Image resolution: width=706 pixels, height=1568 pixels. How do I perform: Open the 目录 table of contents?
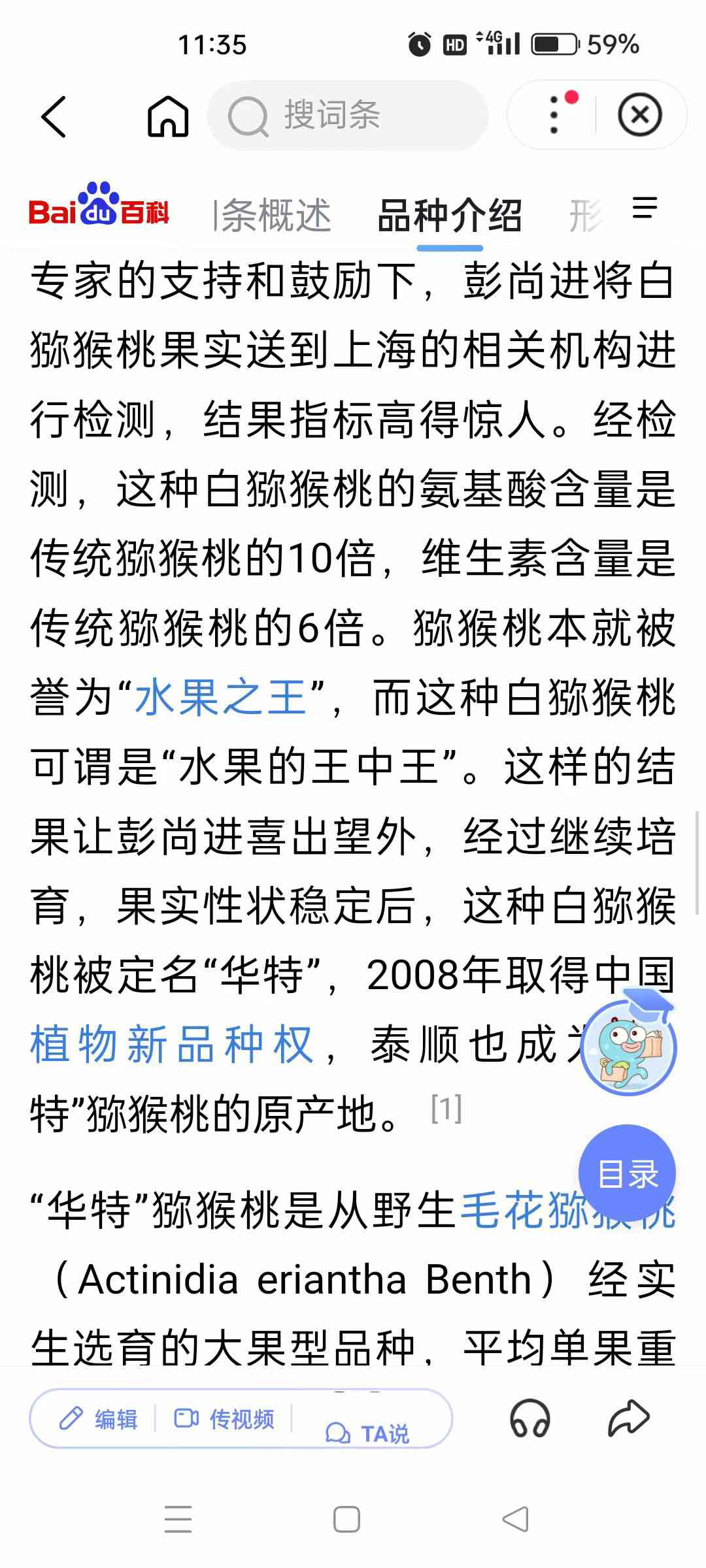coord(627,1173)
